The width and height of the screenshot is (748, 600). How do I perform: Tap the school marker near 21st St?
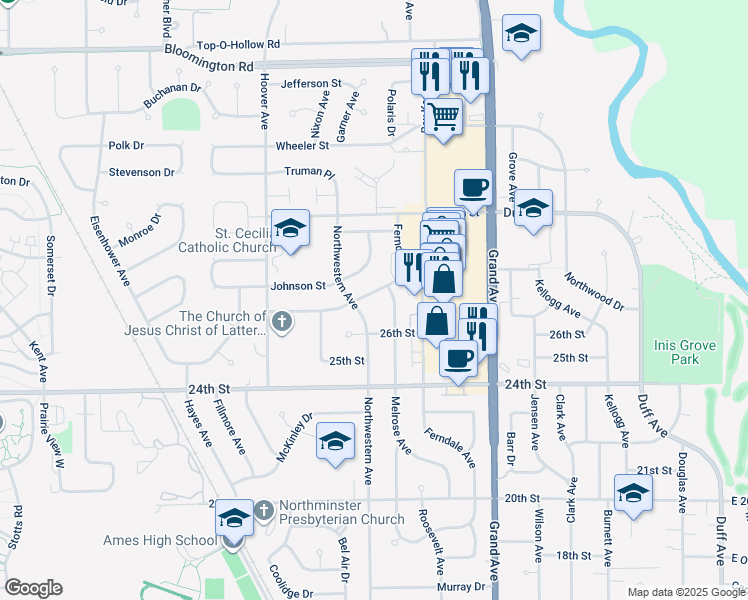click(633, 497)
